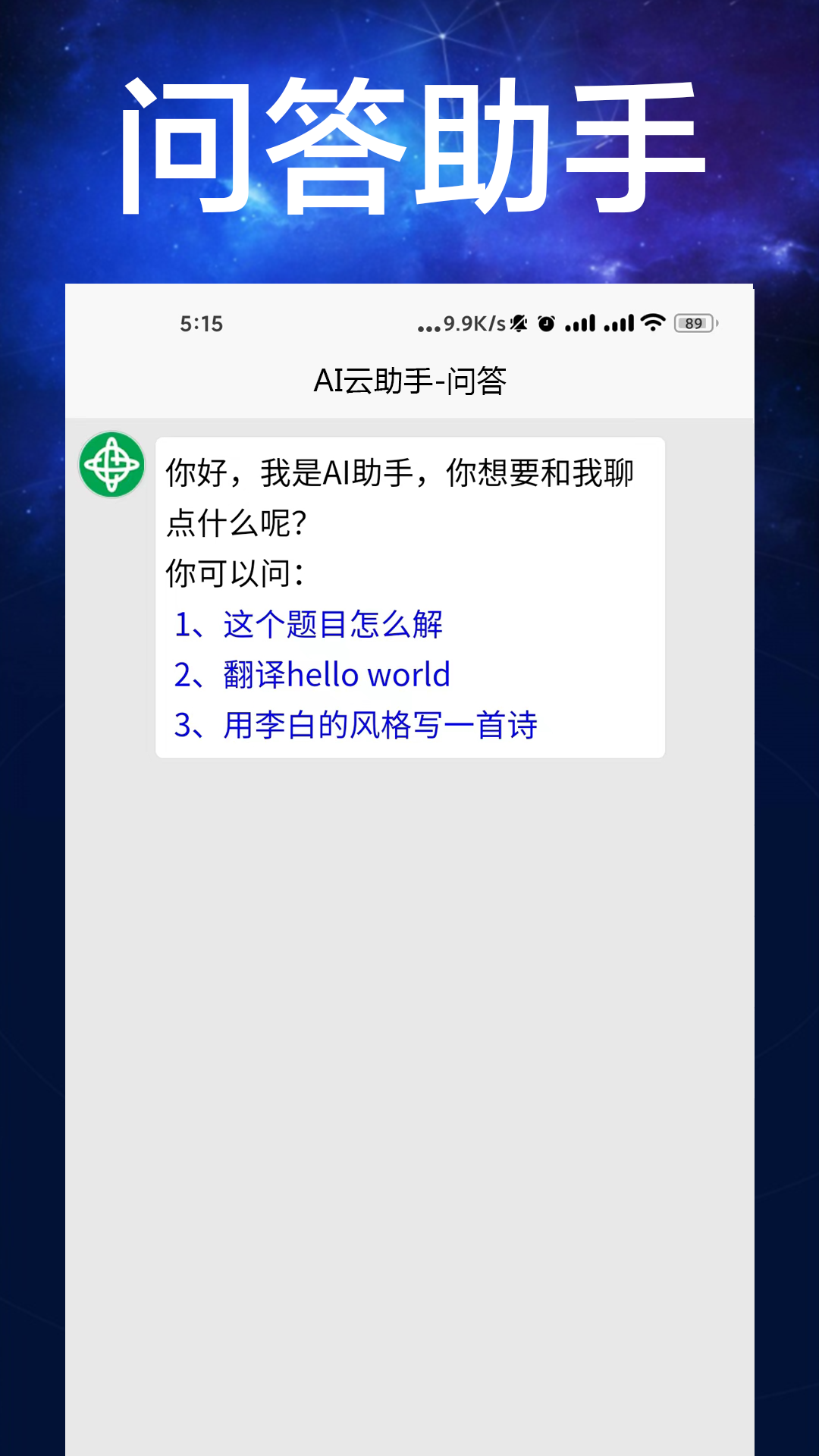Screen dimensions: 819x1456
Task: Tap the battery indicator showing 89
Action: pos(692,324)
